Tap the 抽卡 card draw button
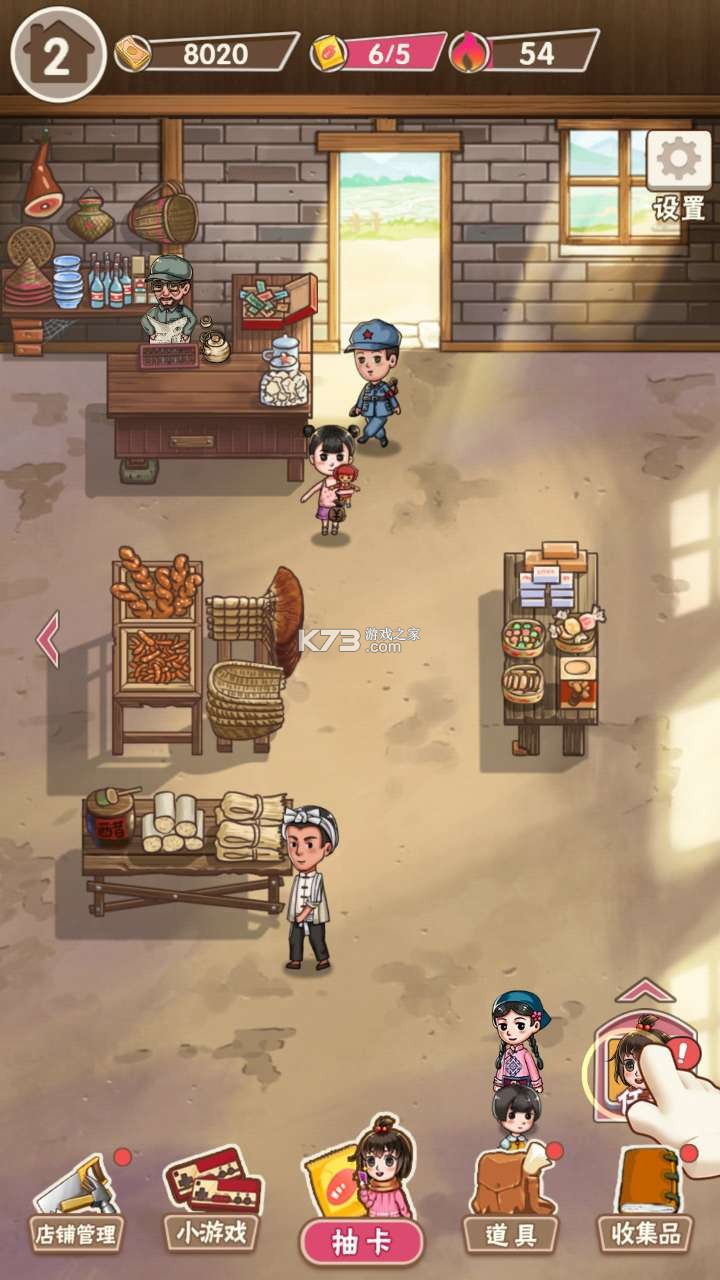This screenshot has width=720, height=1280. pyautogui.click(x=361, y=1240)
